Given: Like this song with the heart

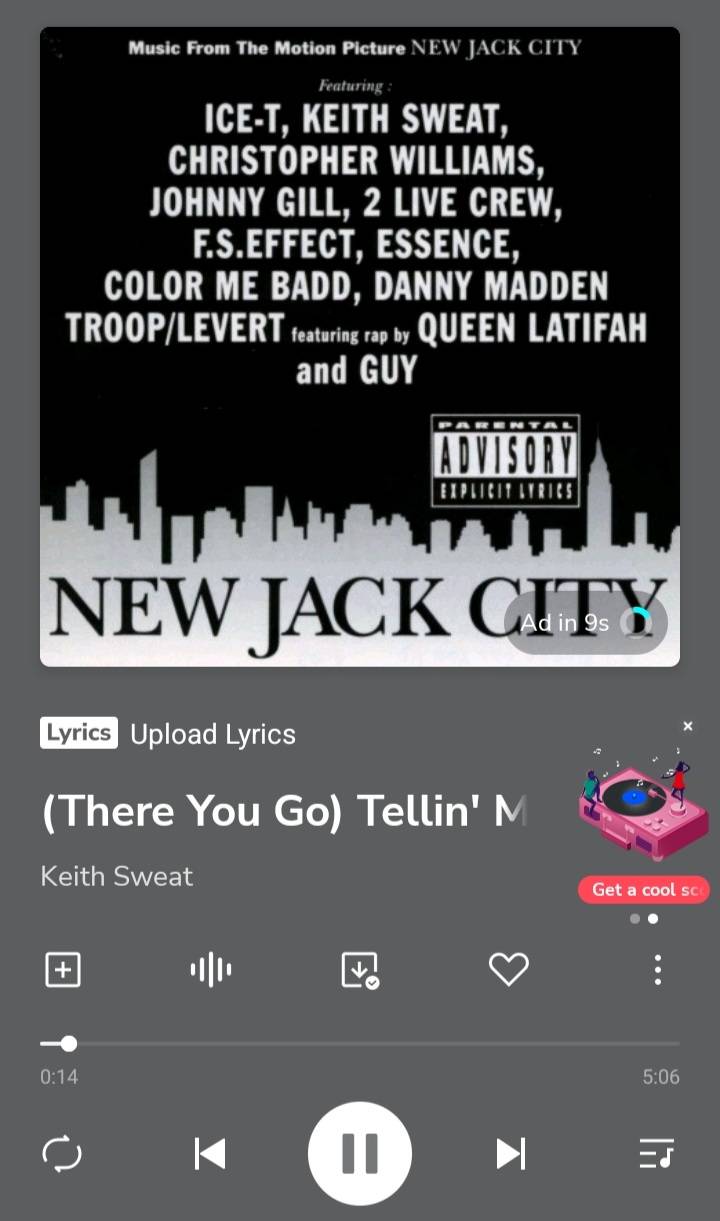Looking at the screenshot, I should 508,969.
